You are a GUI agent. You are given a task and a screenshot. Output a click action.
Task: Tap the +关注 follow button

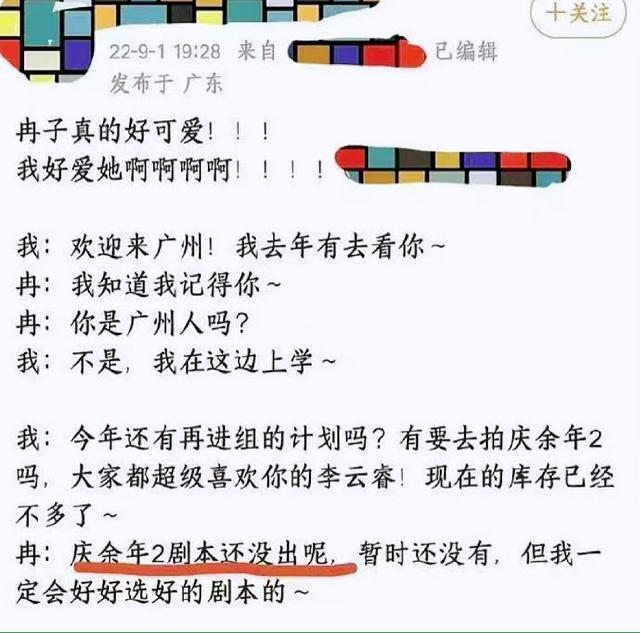point(578,14)
